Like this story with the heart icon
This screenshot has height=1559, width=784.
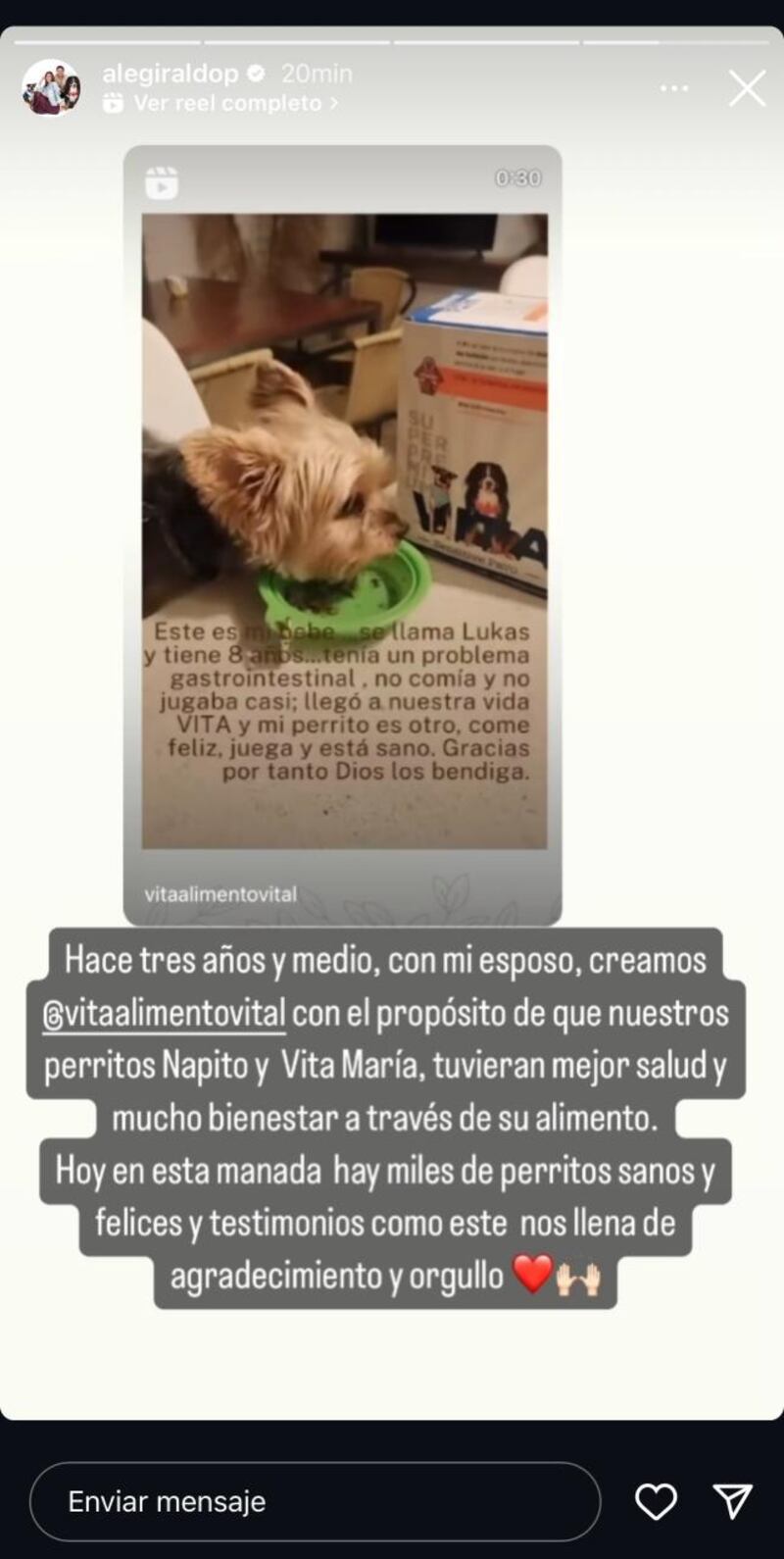(656, 1501)
